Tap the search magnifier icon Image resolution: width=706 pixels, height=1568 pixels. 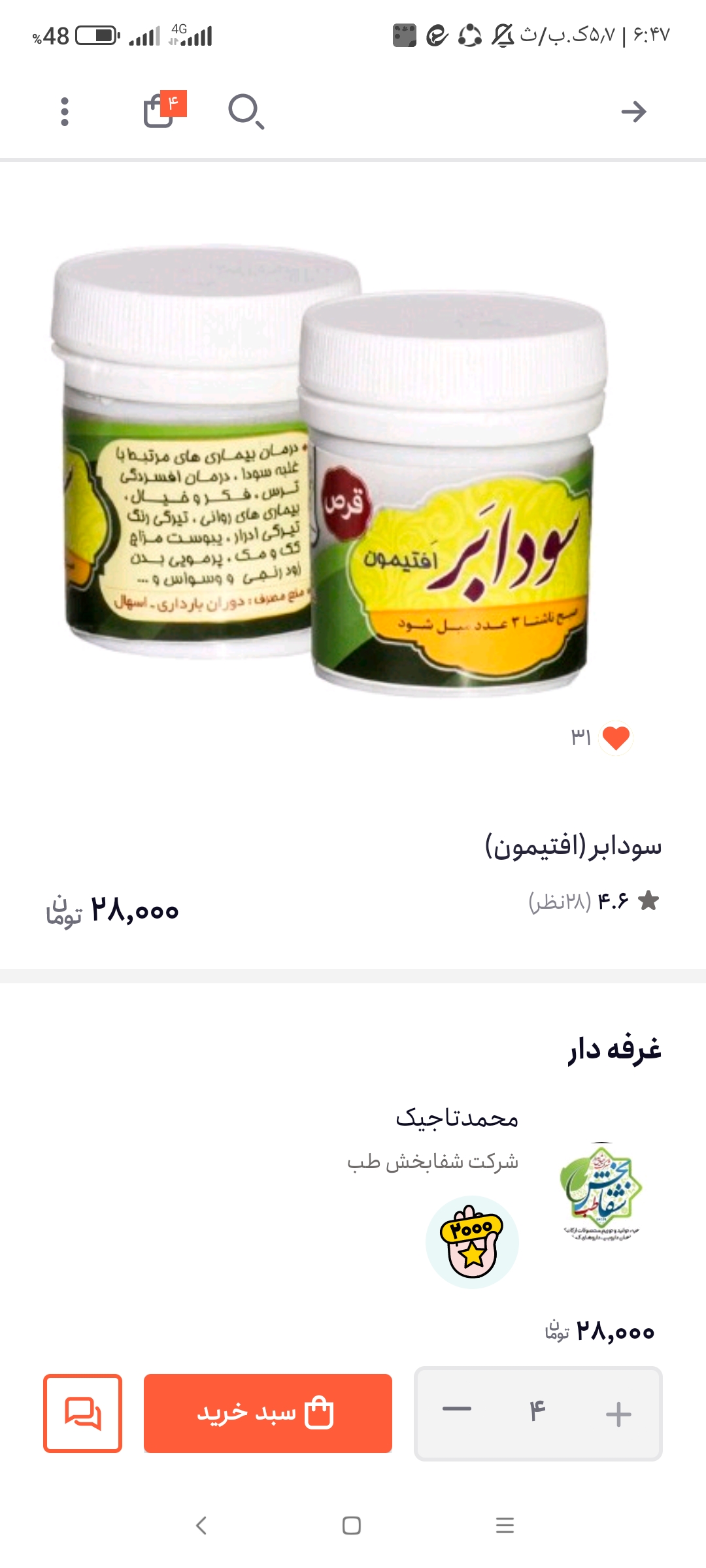pos(246,111)
